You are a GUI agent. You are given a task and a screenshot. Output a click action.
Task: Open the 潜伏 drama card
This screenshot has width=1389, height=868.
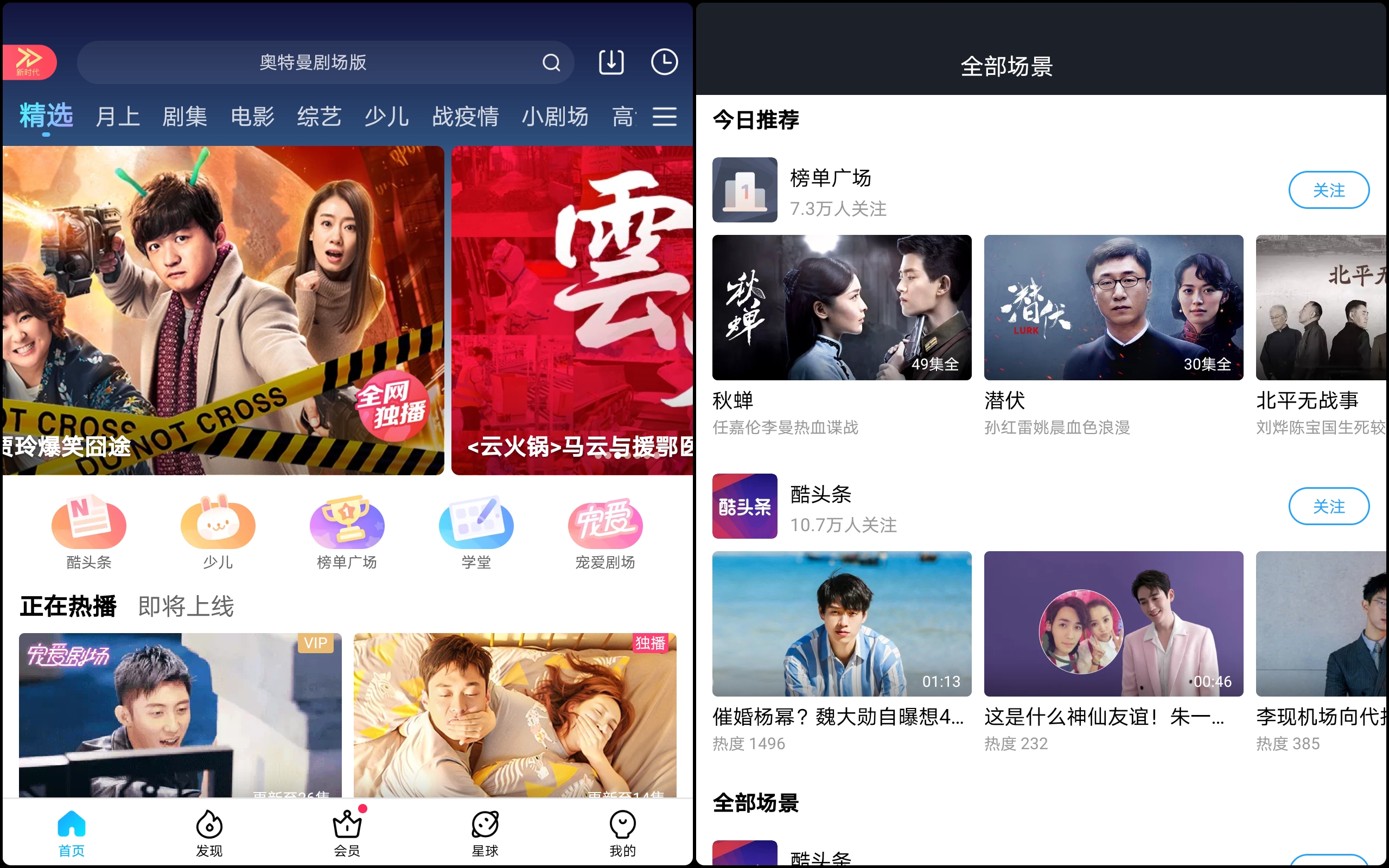coord(1113,307)
